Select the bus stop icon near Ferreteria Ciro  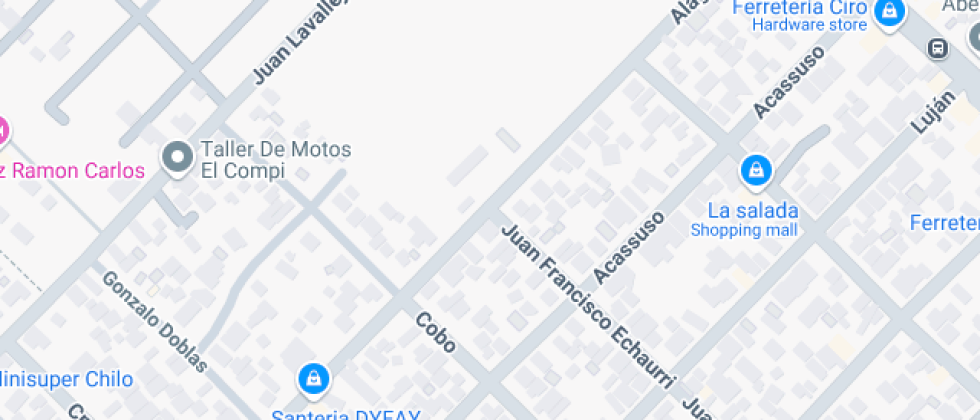point(937,47)
